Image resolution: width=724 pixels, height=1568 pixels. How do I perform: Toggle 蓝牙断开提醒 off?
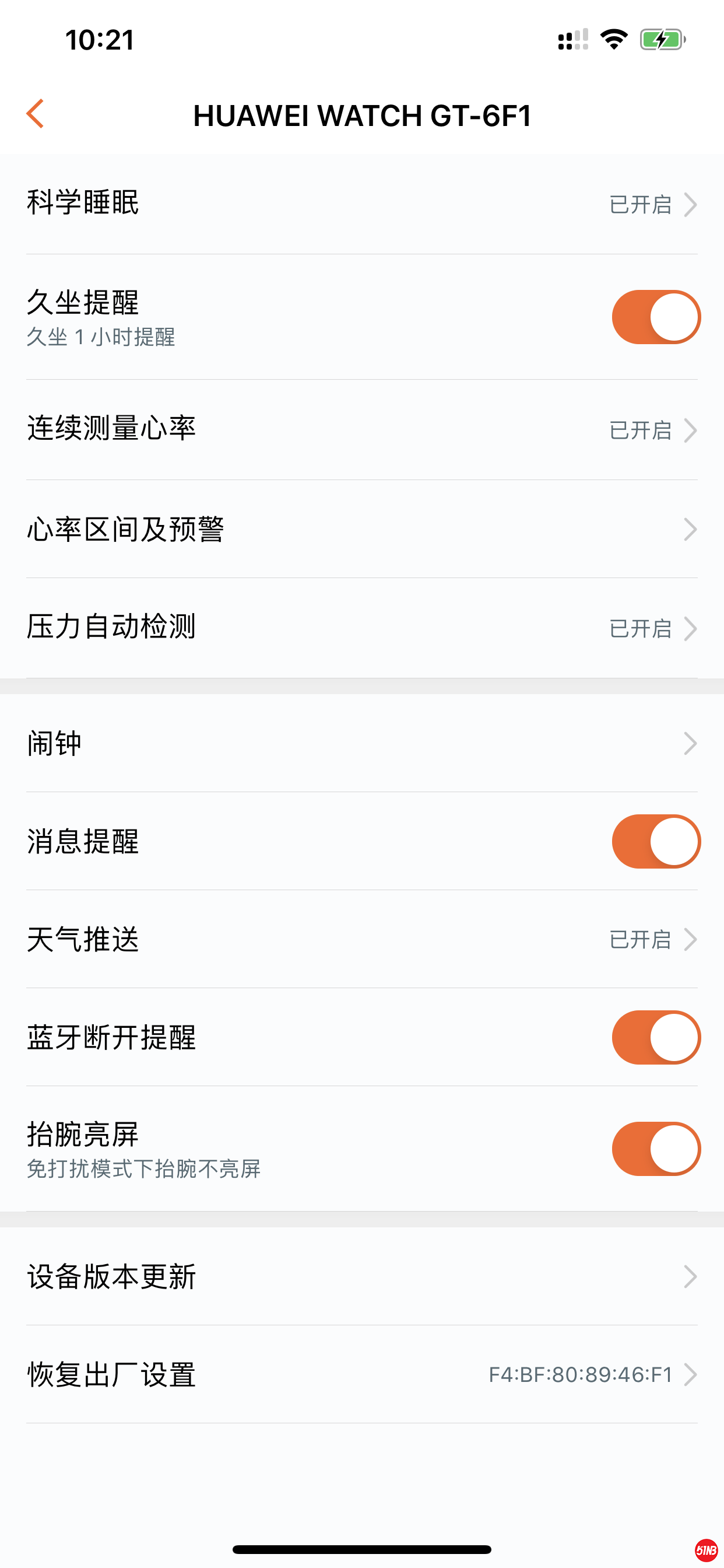click(656, 1037)
